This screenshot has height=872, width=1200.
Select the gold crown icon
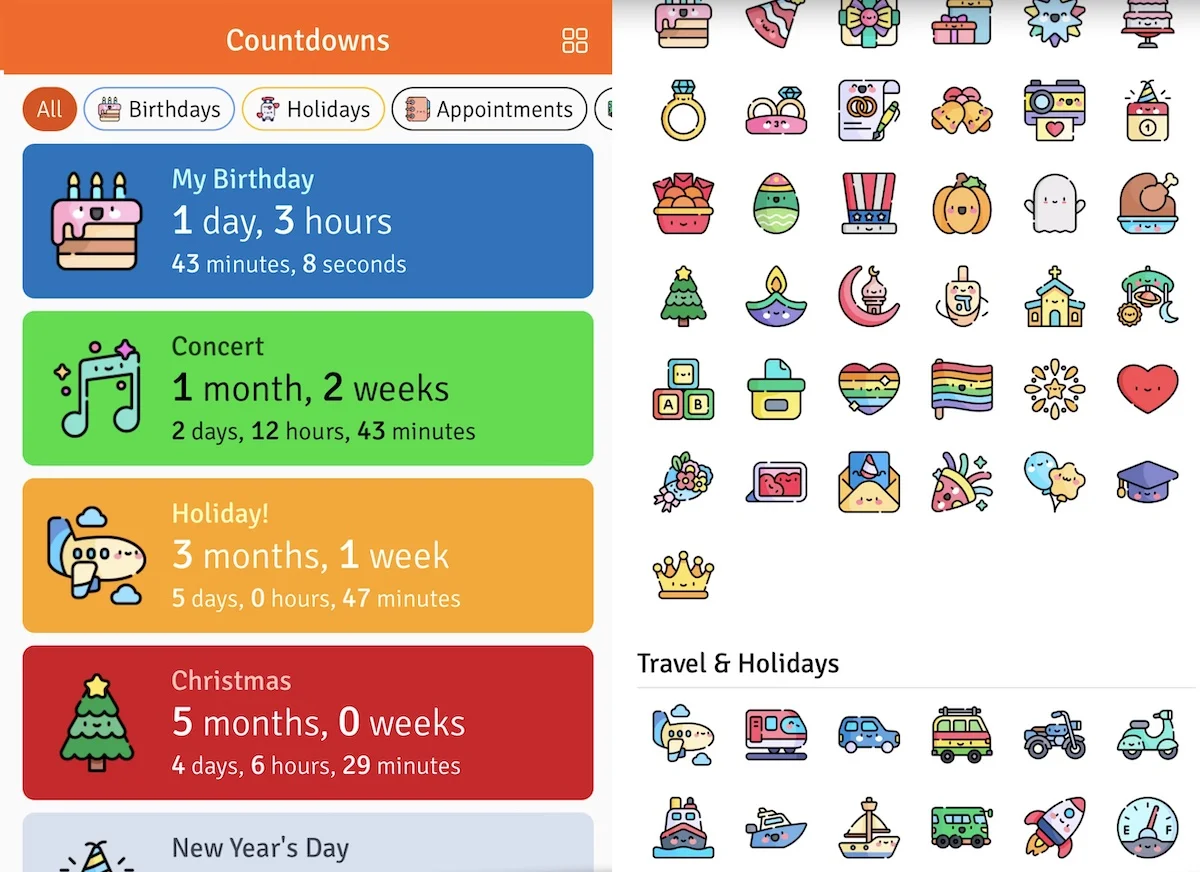(683, 575)
